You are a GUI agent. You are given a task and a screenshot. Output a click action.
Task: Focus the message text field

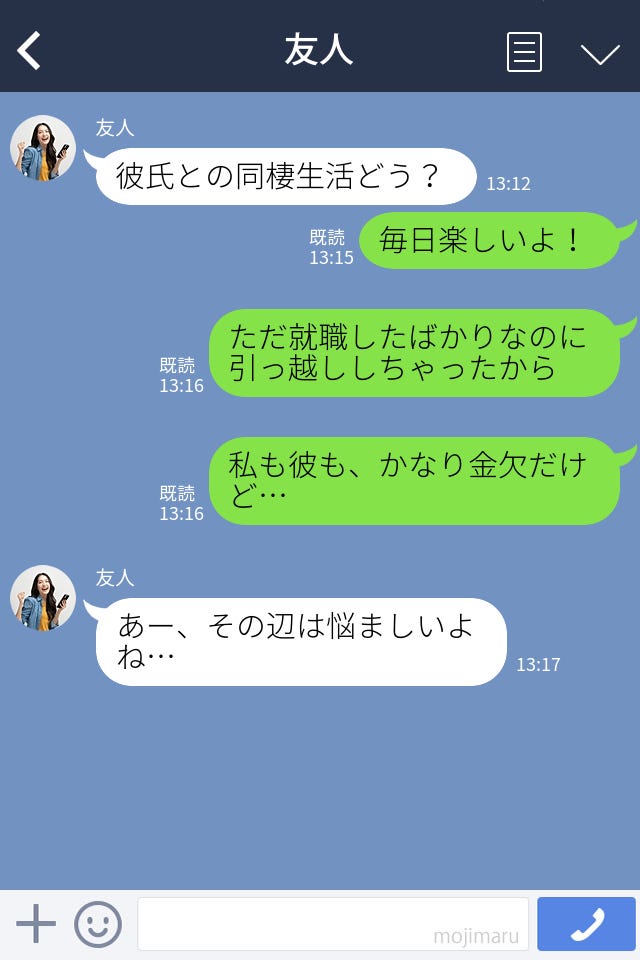pyautogui.click(x=332, y=924)
